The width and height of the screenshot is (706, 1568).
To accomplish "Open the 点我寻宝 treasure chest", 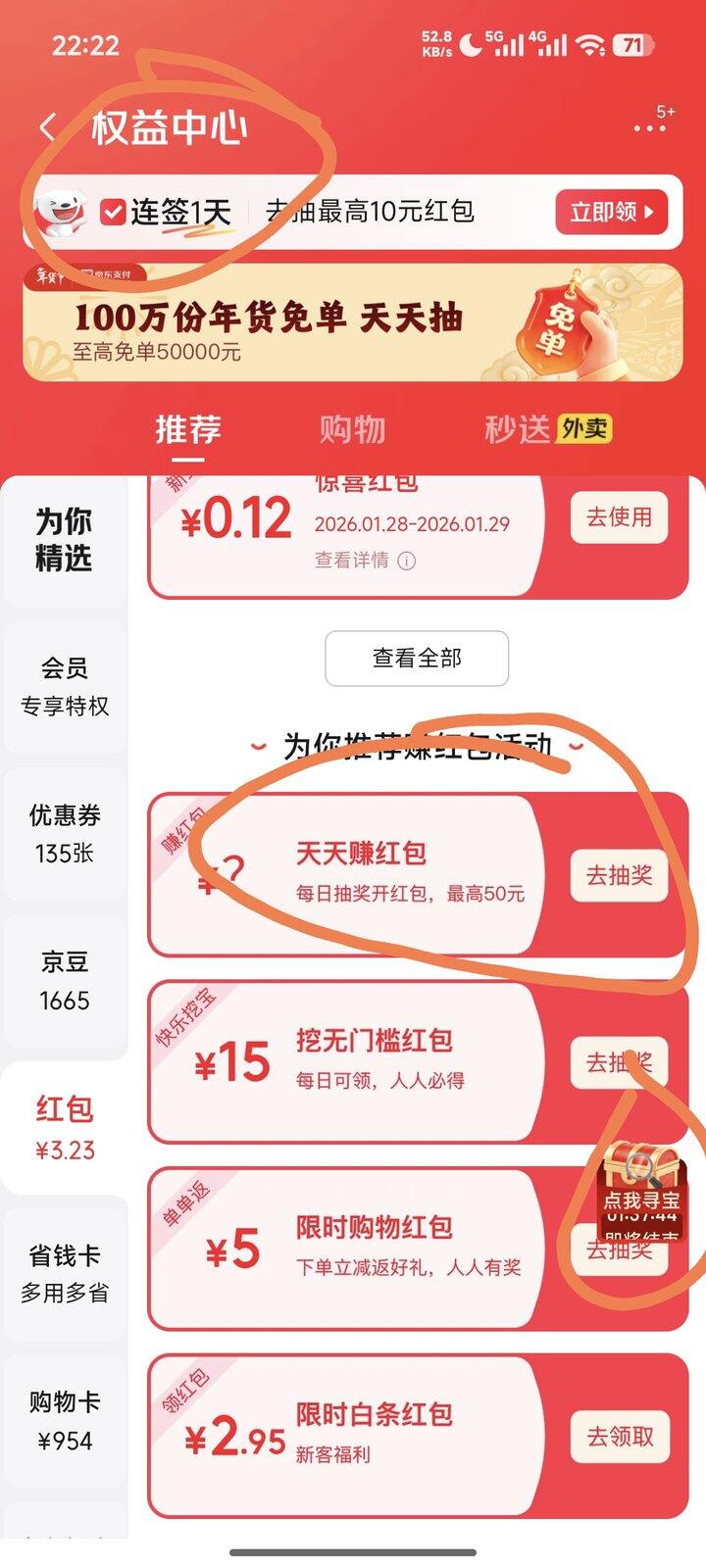I will click(642, 1186).
